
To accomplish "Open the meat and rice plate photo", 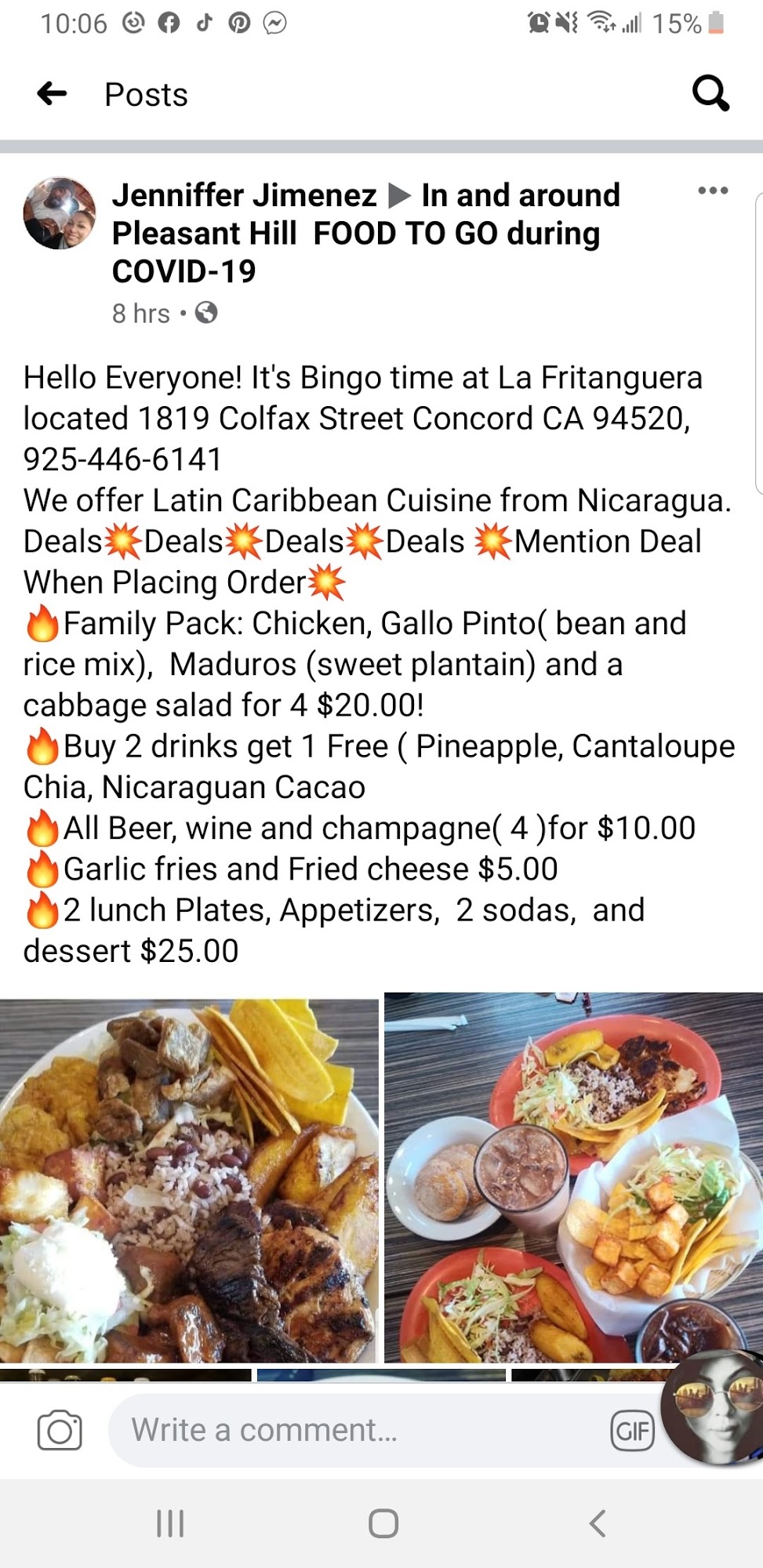I will tap(189, 1180).
